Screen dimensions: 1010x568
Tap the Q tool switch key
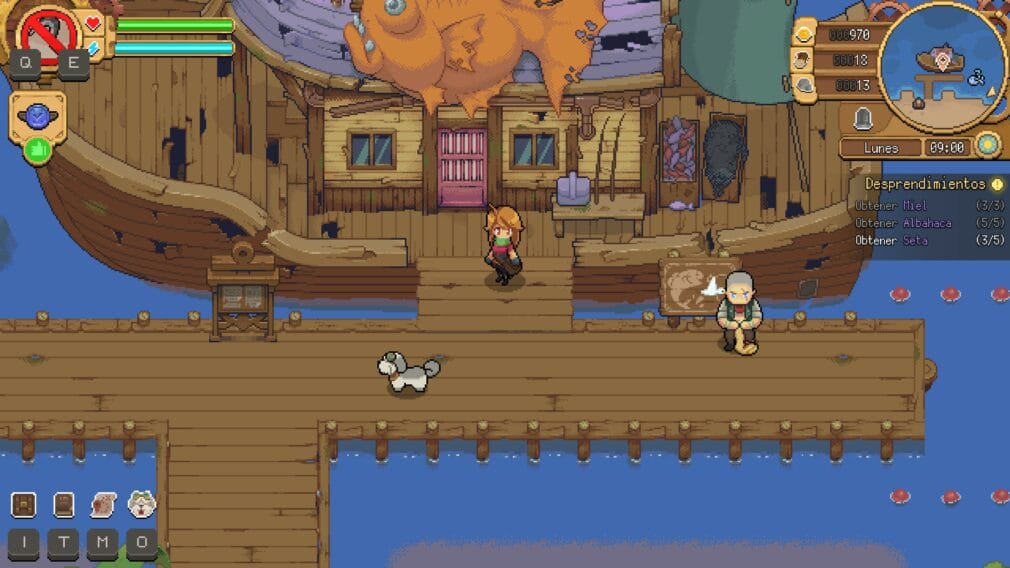click(25, 65)
